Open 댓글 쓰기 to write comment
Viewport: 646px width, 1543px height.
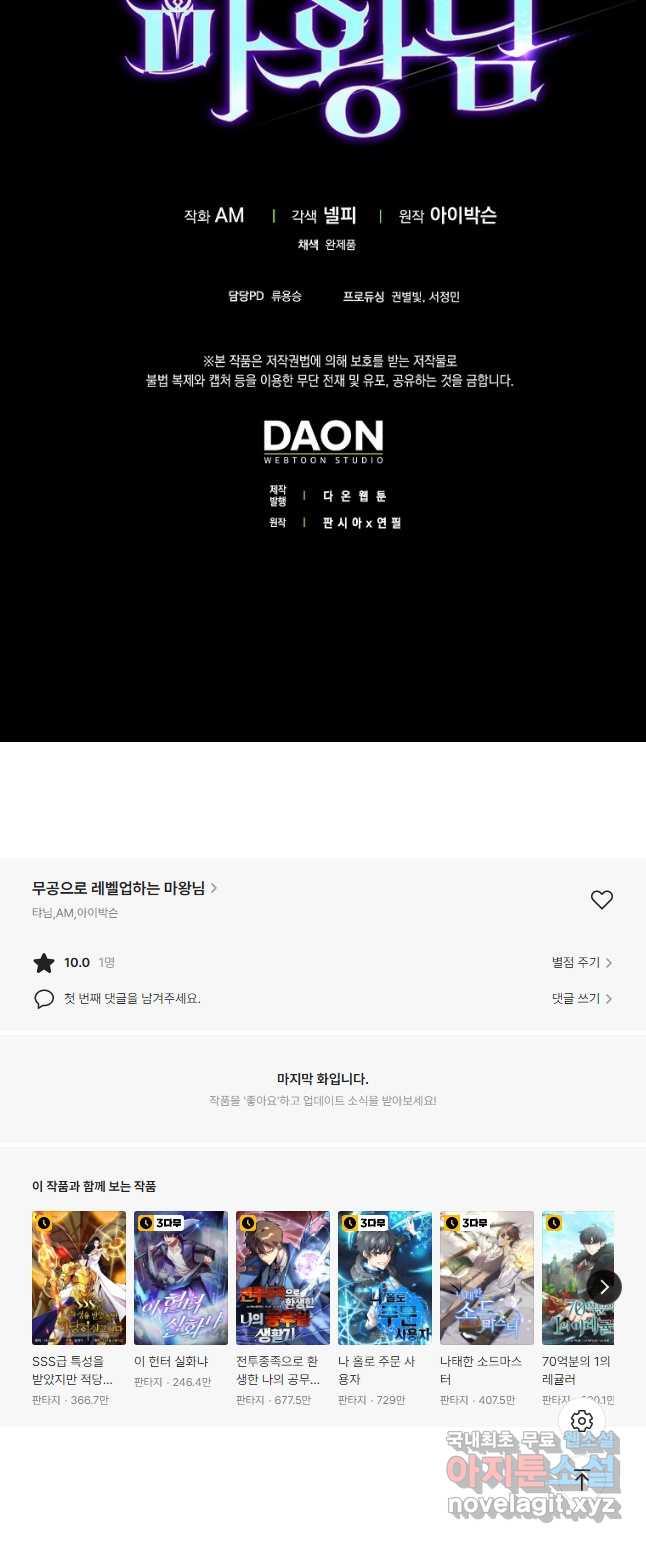coord(581,998)
